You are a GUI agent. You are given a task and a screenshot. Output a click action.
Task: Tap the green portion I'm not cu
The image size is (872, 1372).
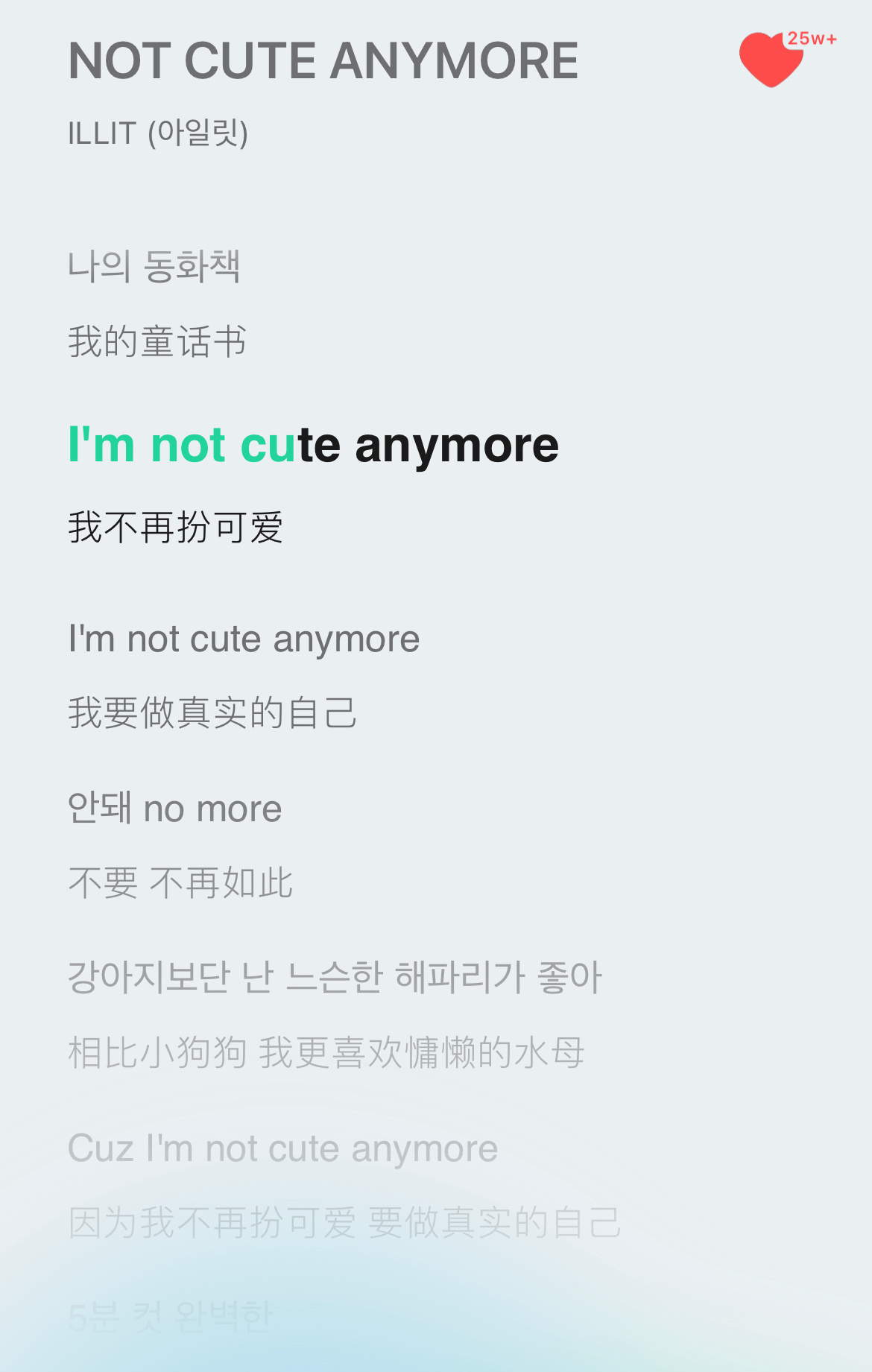183,446
